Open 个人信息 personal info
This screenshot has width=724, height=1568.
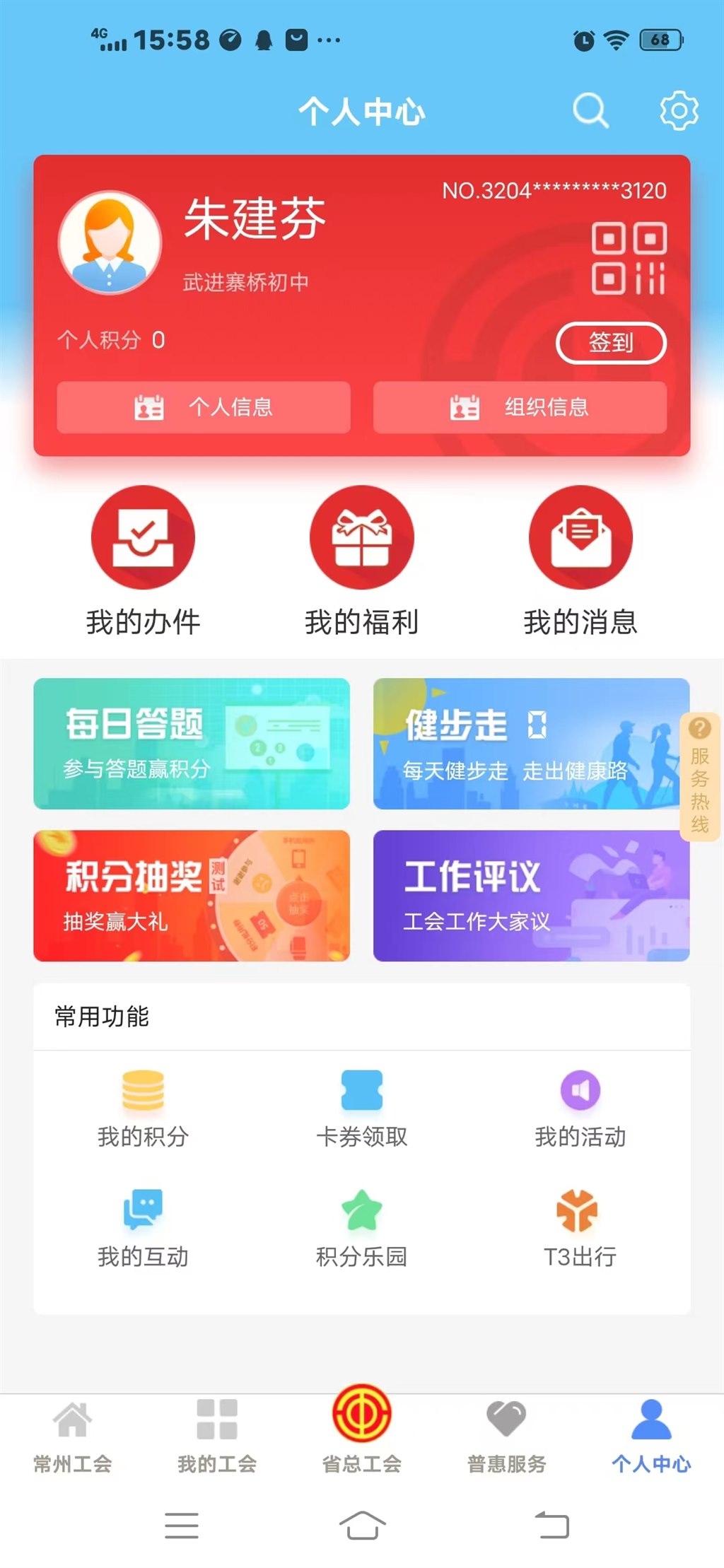coord(204,407)
